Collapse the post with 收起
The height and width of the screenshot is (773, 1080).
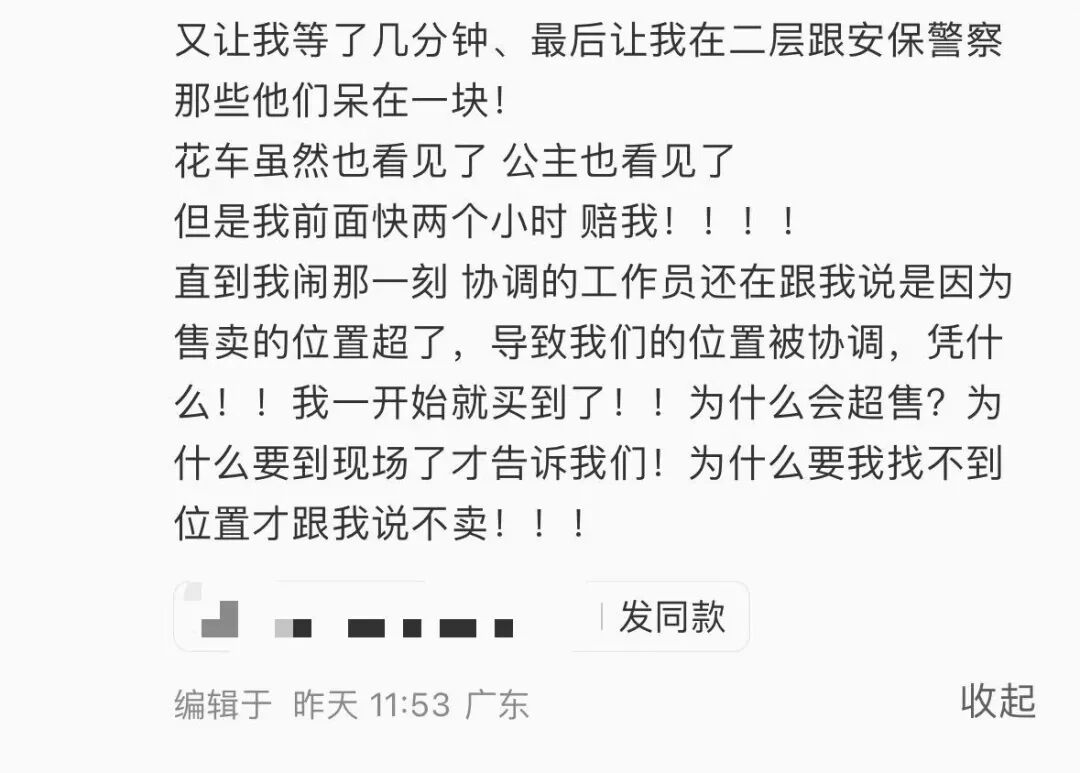(997, 701)
